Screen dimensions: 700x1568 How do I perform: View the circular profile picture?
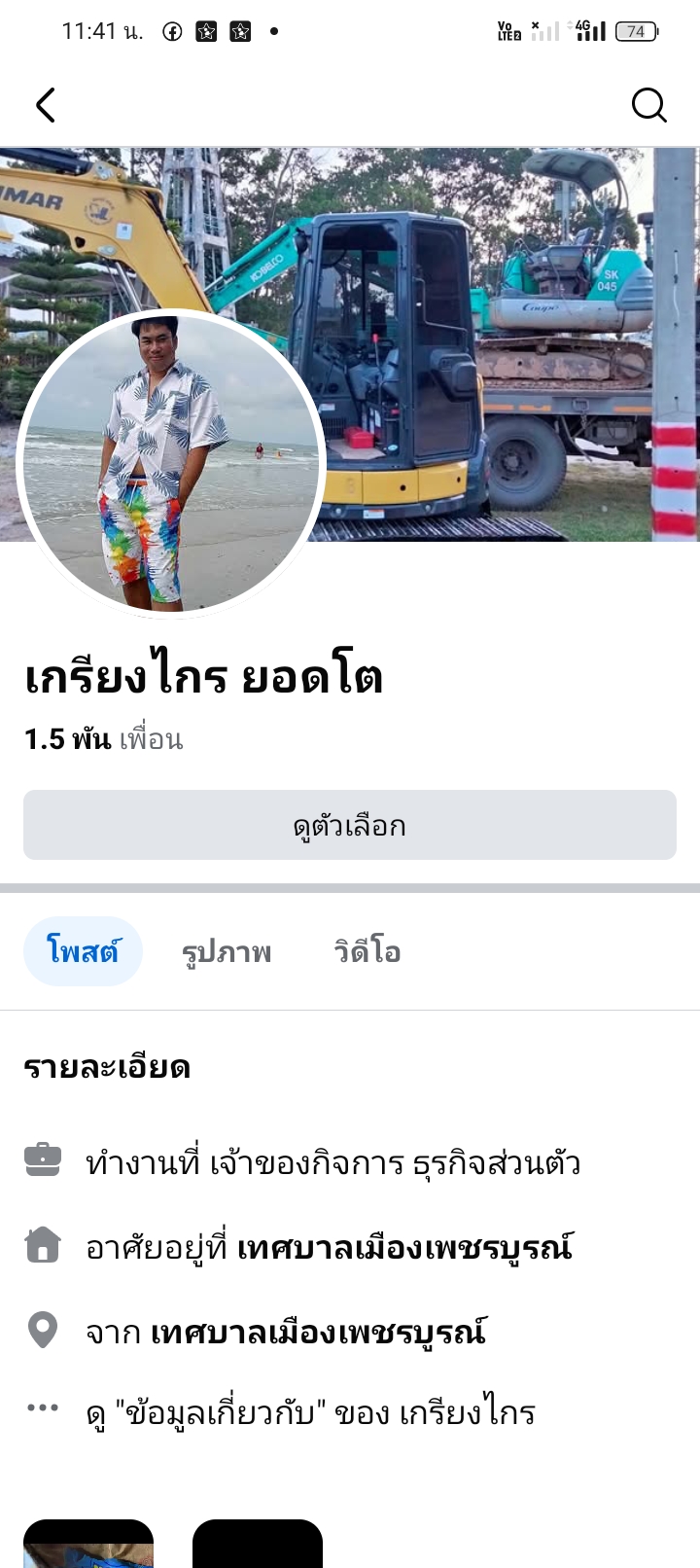pyautogui.click(x=170, y=463)
